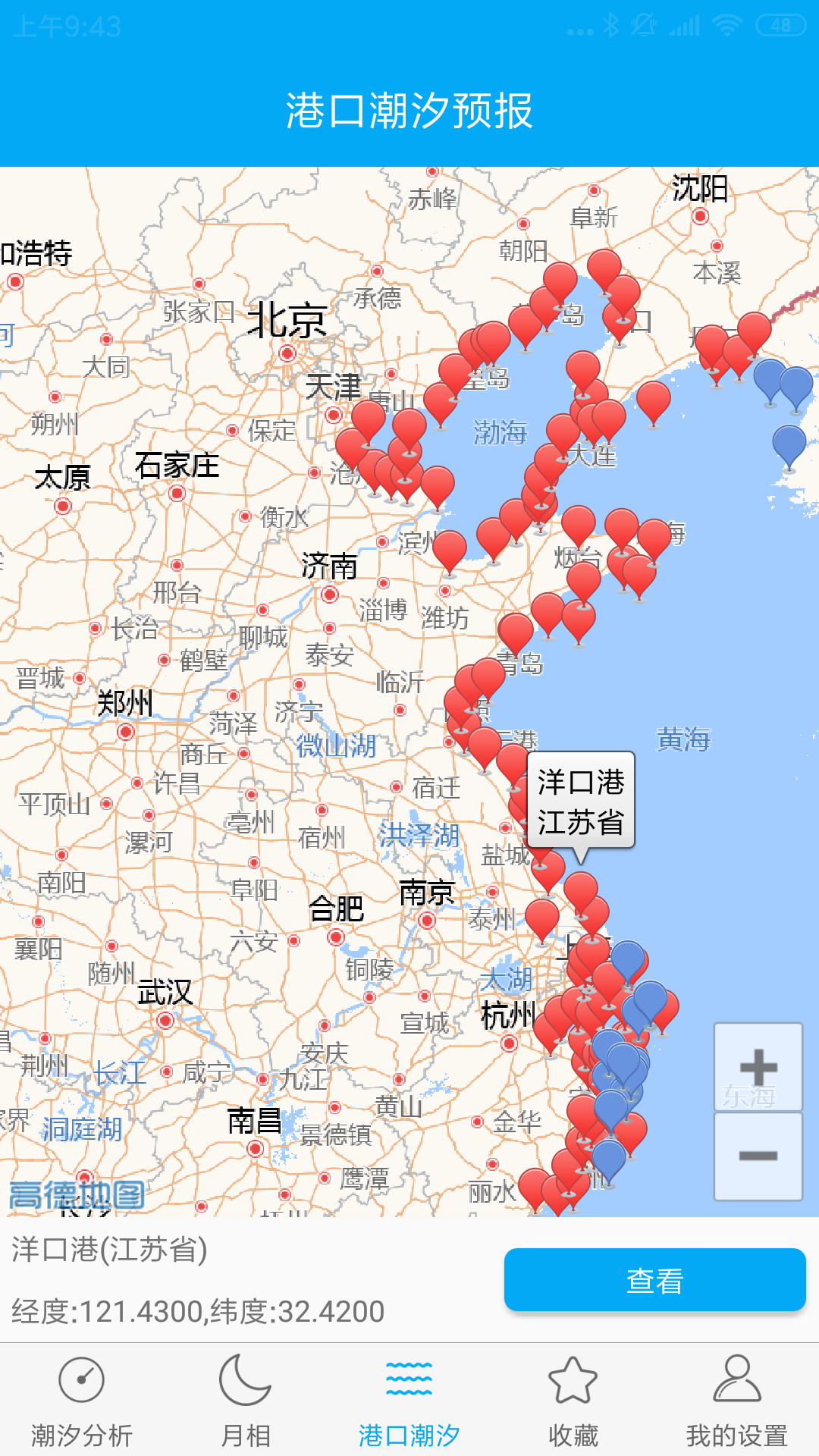The height and width of the screenshot is (1456, 819).
Task: Tap the 洋口港 江苏省 info bubble
Action: [581, 801]
